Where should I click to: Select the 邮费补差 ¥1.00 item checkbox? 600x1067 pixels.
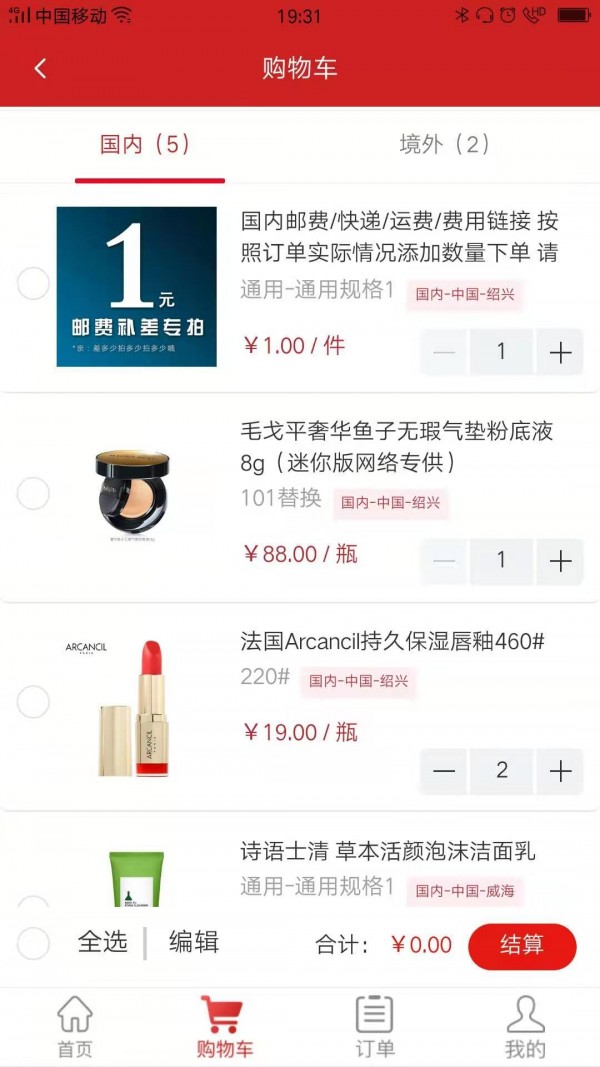tap(33, 284)
